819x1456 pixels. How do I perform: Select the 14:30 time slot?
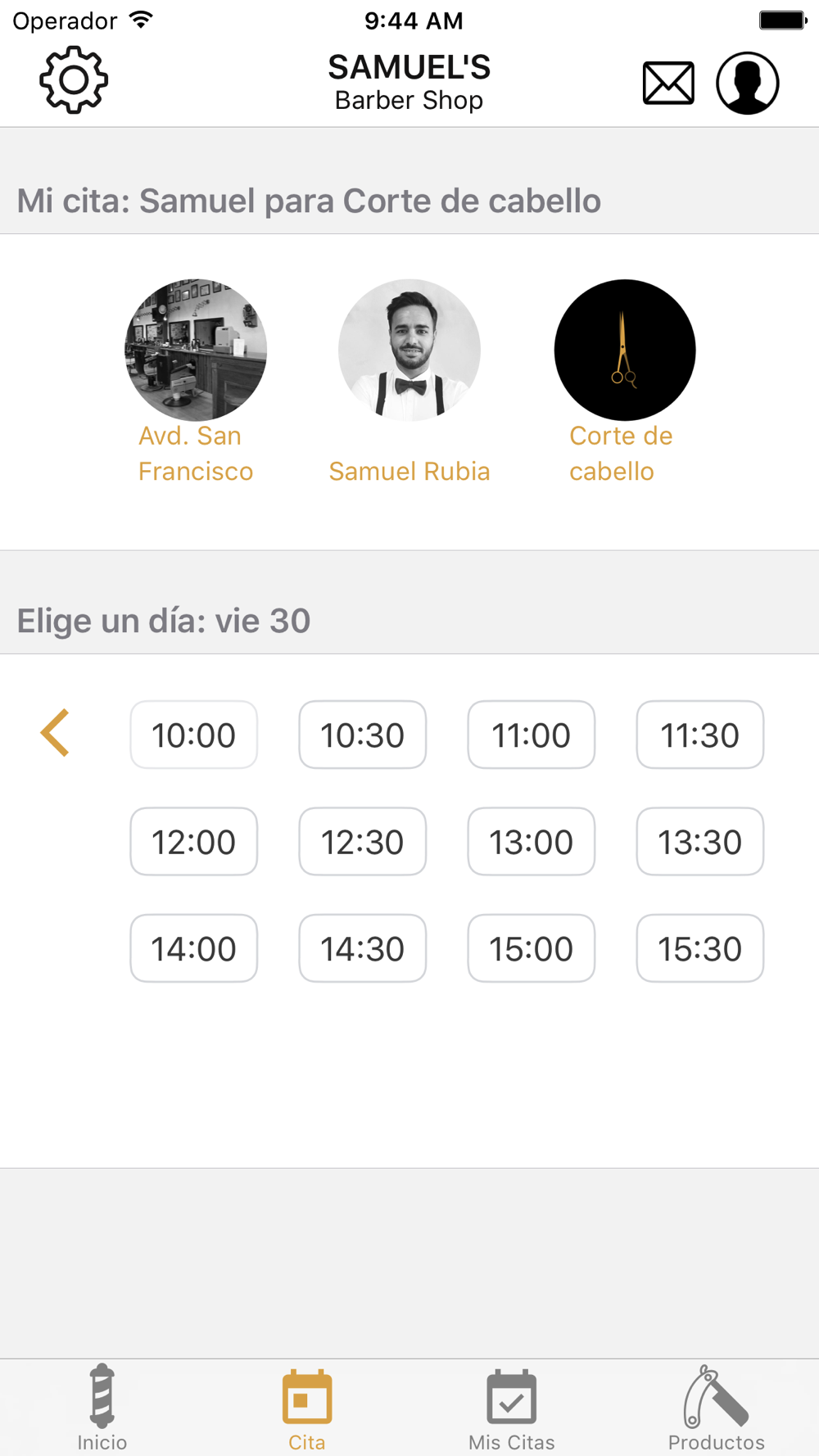363,948
